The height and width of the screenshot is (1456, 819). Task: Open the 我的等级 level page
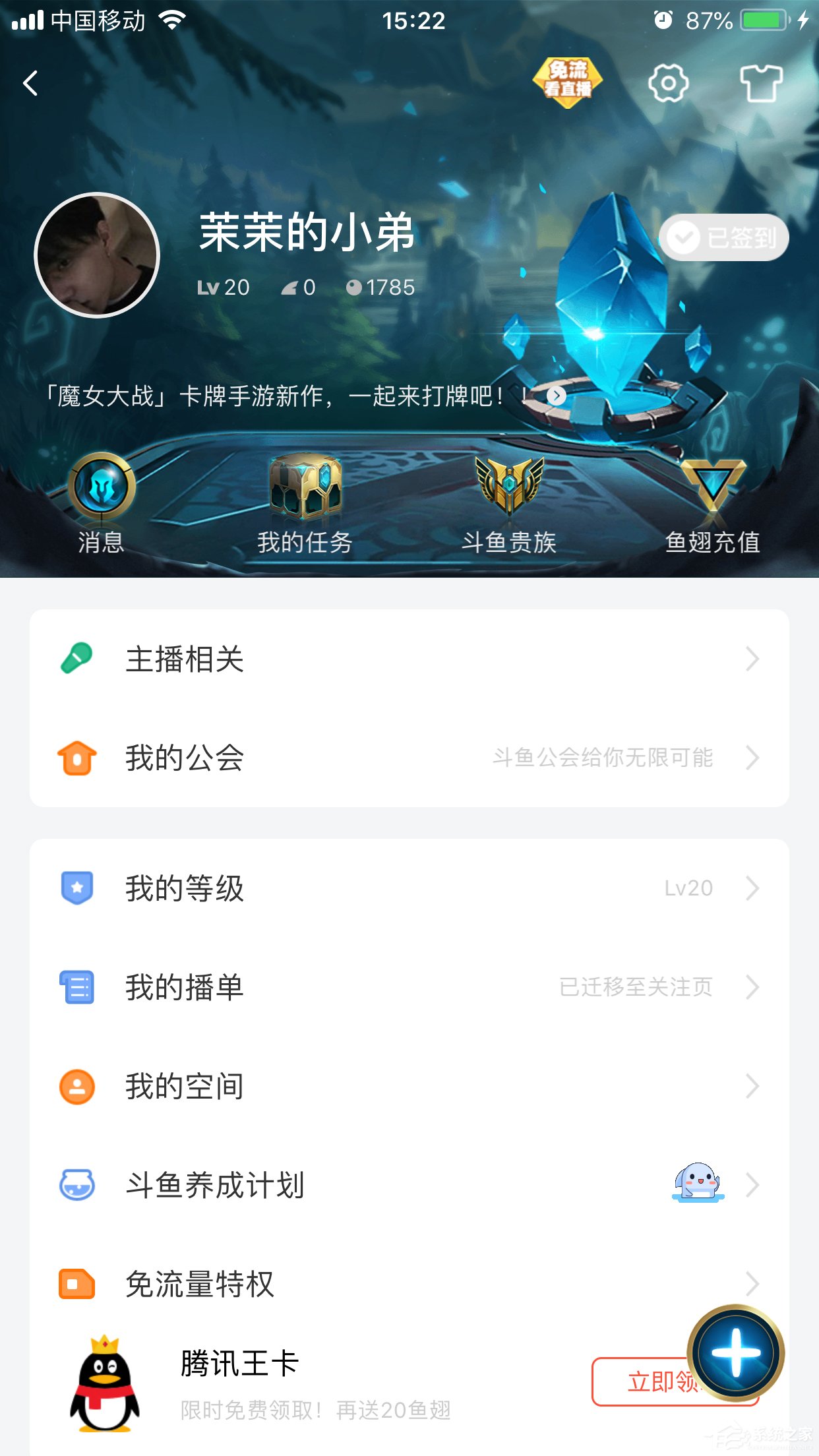click(x=409, y=888)
